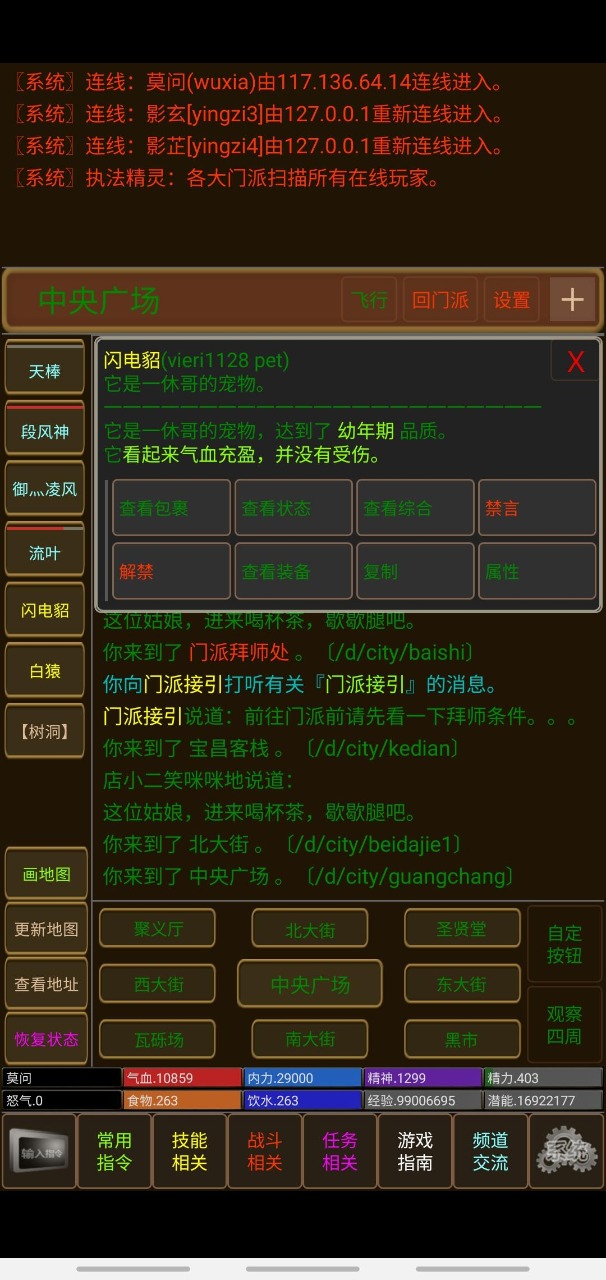The height and width of the screenshot is (1280, 606).
Task: Tap the 属性 button
Action: pos(536,571)
